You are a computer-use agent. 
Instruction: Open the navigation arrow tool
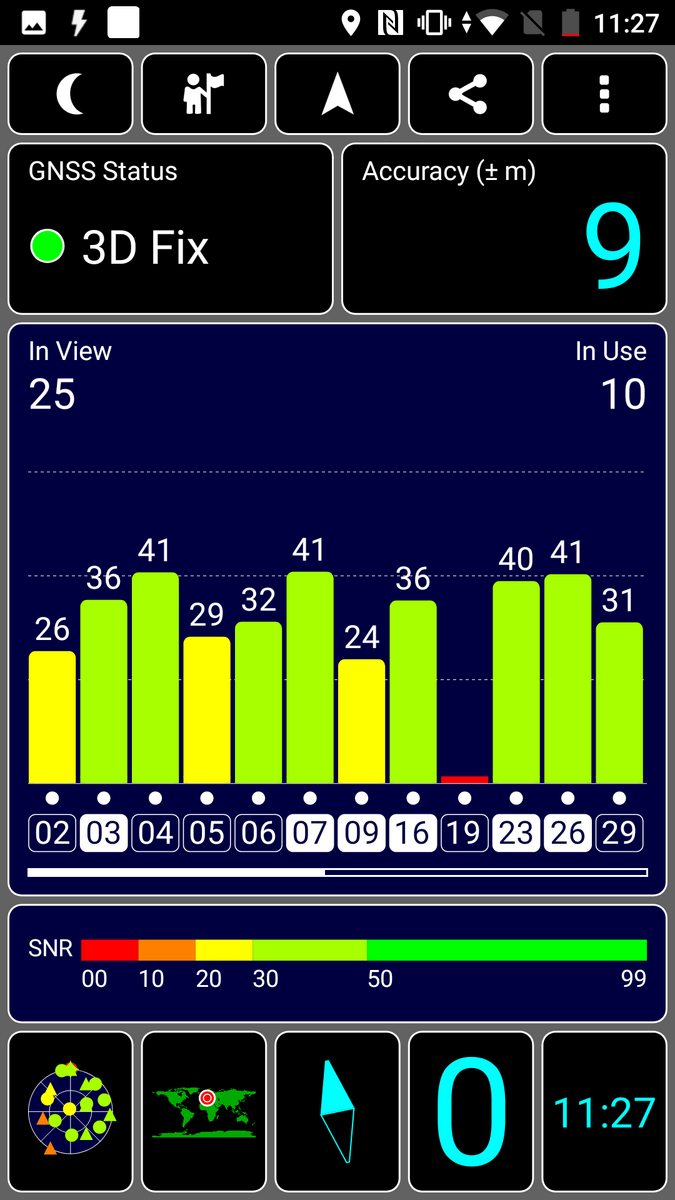[337, 94]
